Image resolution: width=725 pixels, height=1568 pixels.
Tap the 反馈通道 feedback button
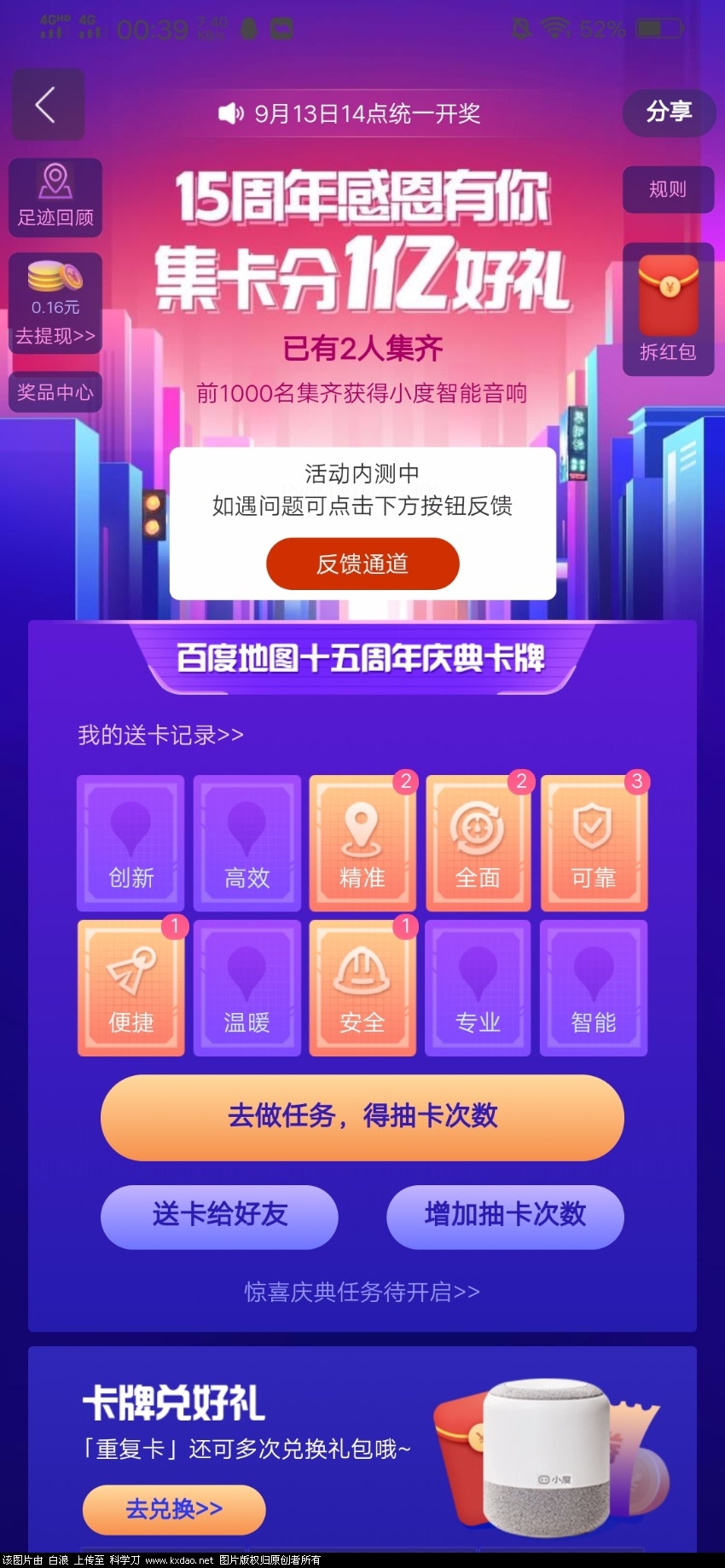click(362, 564)
